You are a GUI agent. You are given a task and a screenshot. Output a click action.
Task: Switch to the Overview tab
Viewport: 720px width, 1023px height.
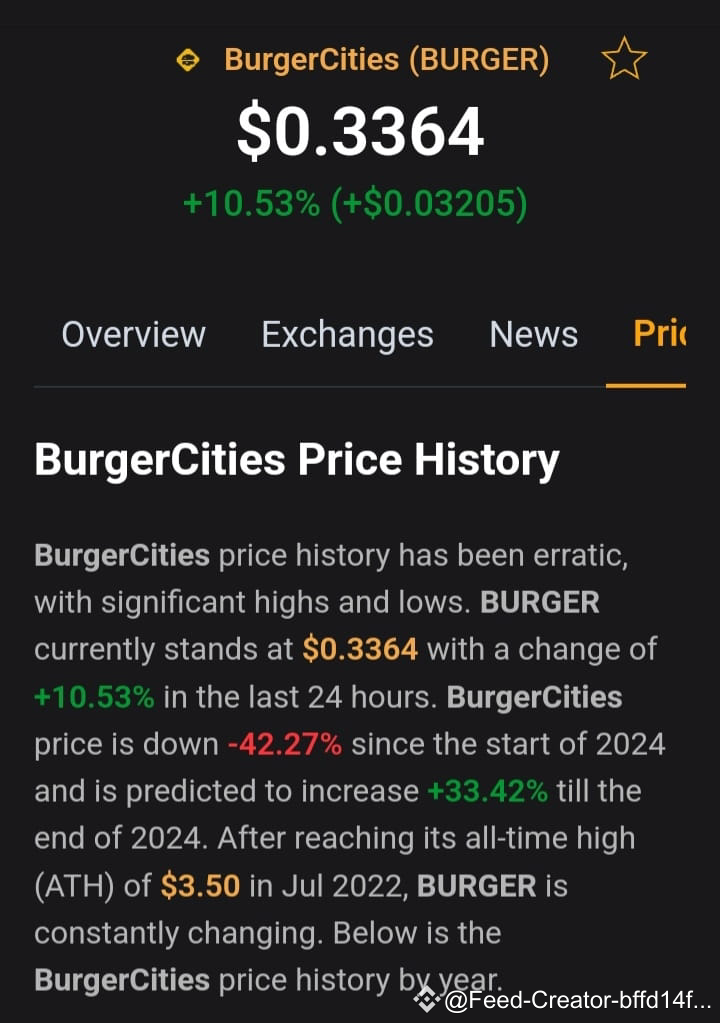[x=133, y=334]
